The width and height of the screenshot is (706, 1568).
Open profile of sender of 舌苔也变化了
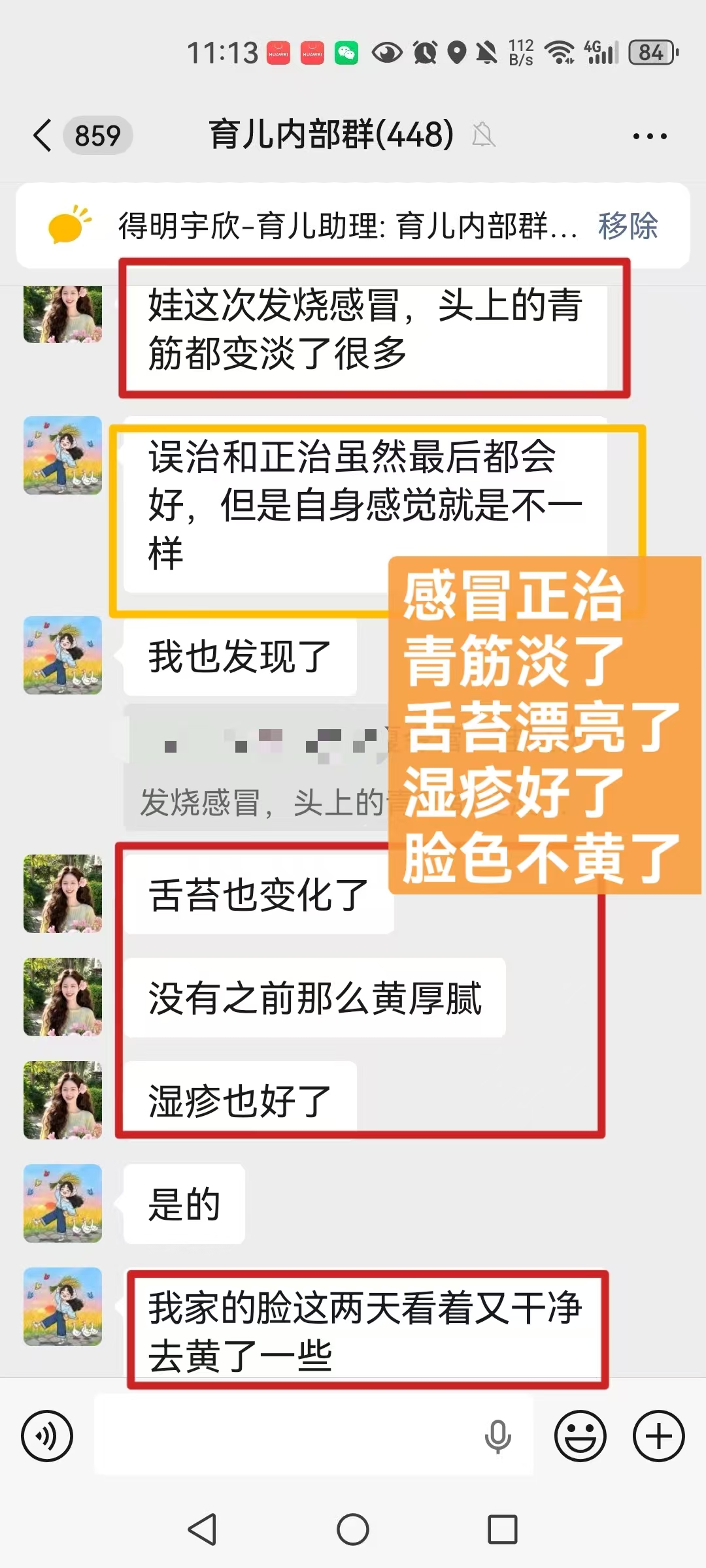(x=63, y=894)
